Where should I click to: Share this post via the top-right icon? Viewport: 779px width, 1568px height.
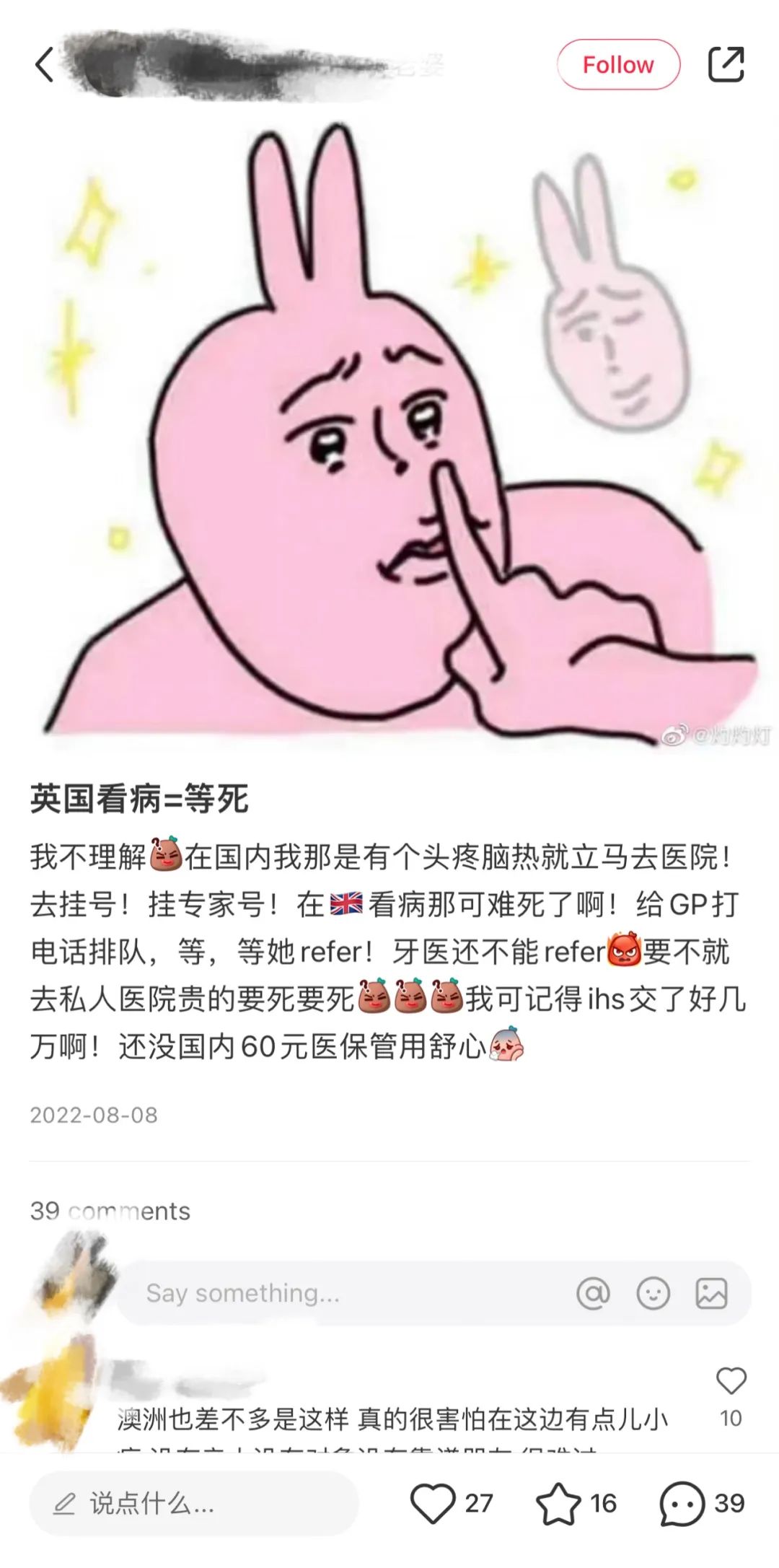[725, 65]
